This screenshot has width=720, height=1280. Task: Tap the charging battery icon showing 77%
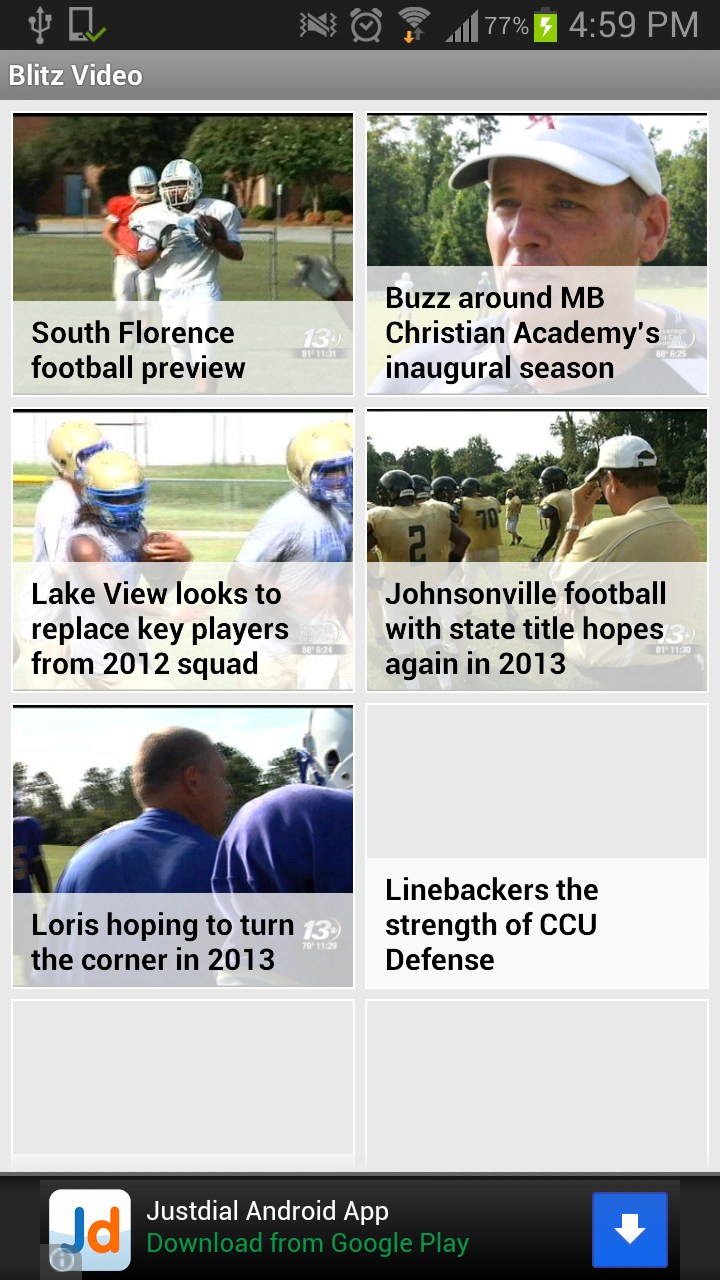545,24
